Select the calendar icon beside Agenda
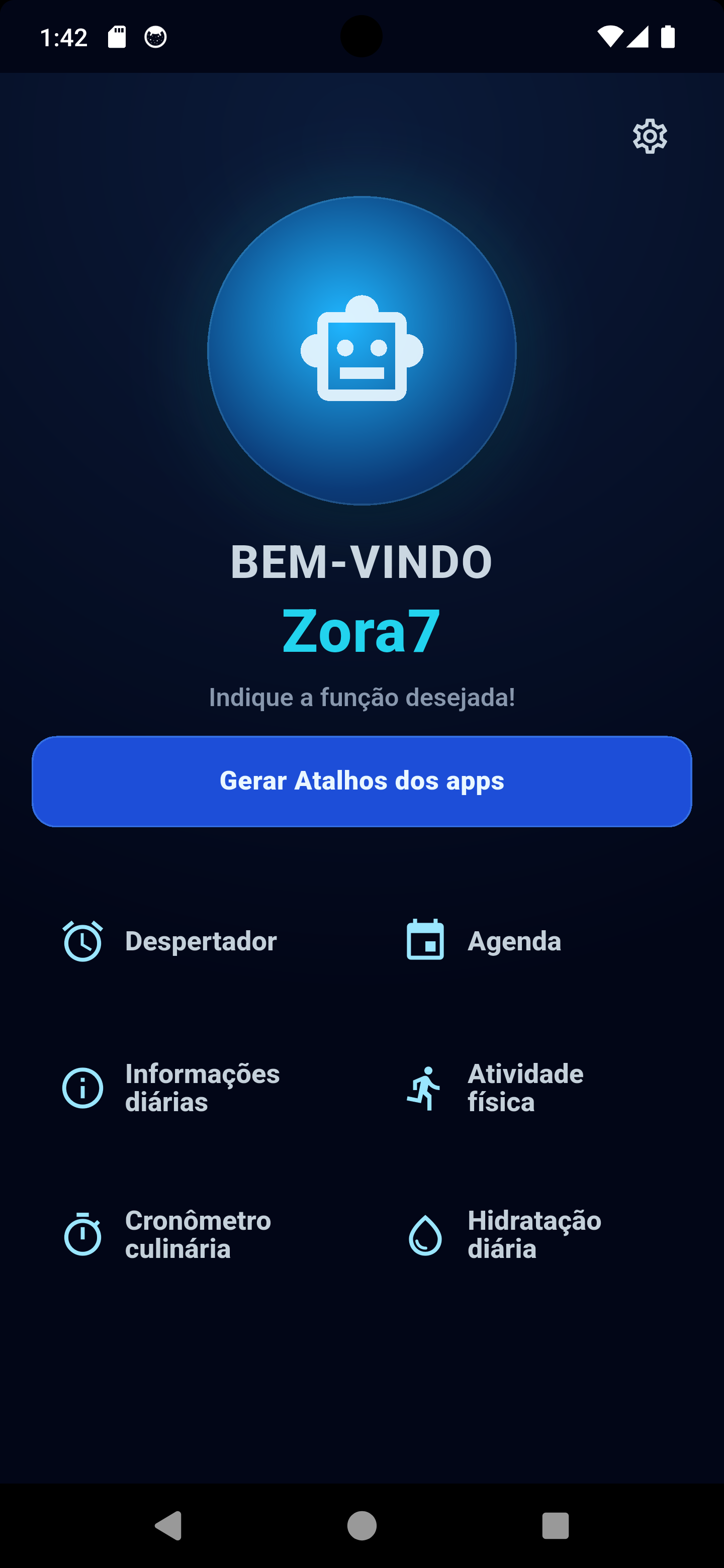The width and height of the screenshot is (724, 1568). (426, 939)
